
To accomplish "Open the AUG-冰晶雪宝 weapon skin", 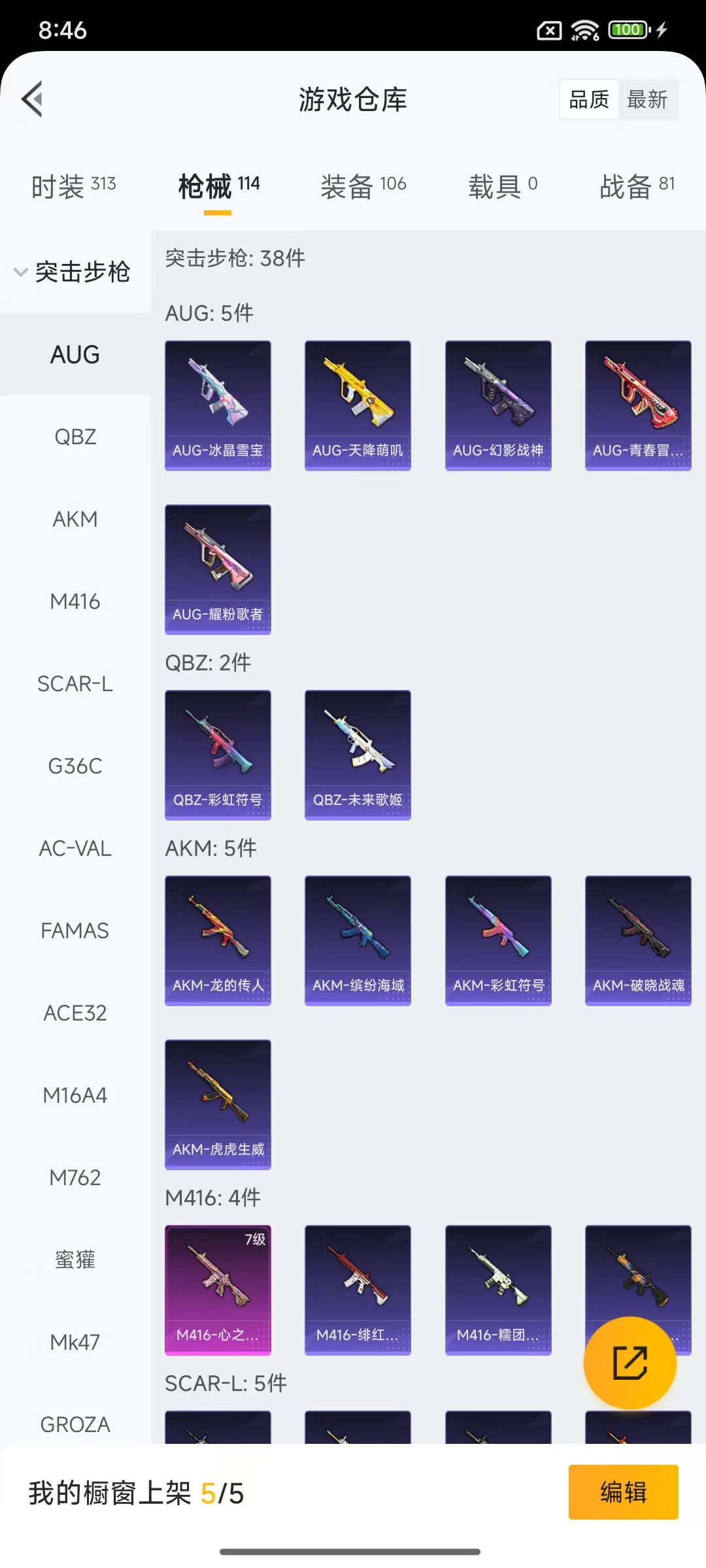I will click(218, 405).
